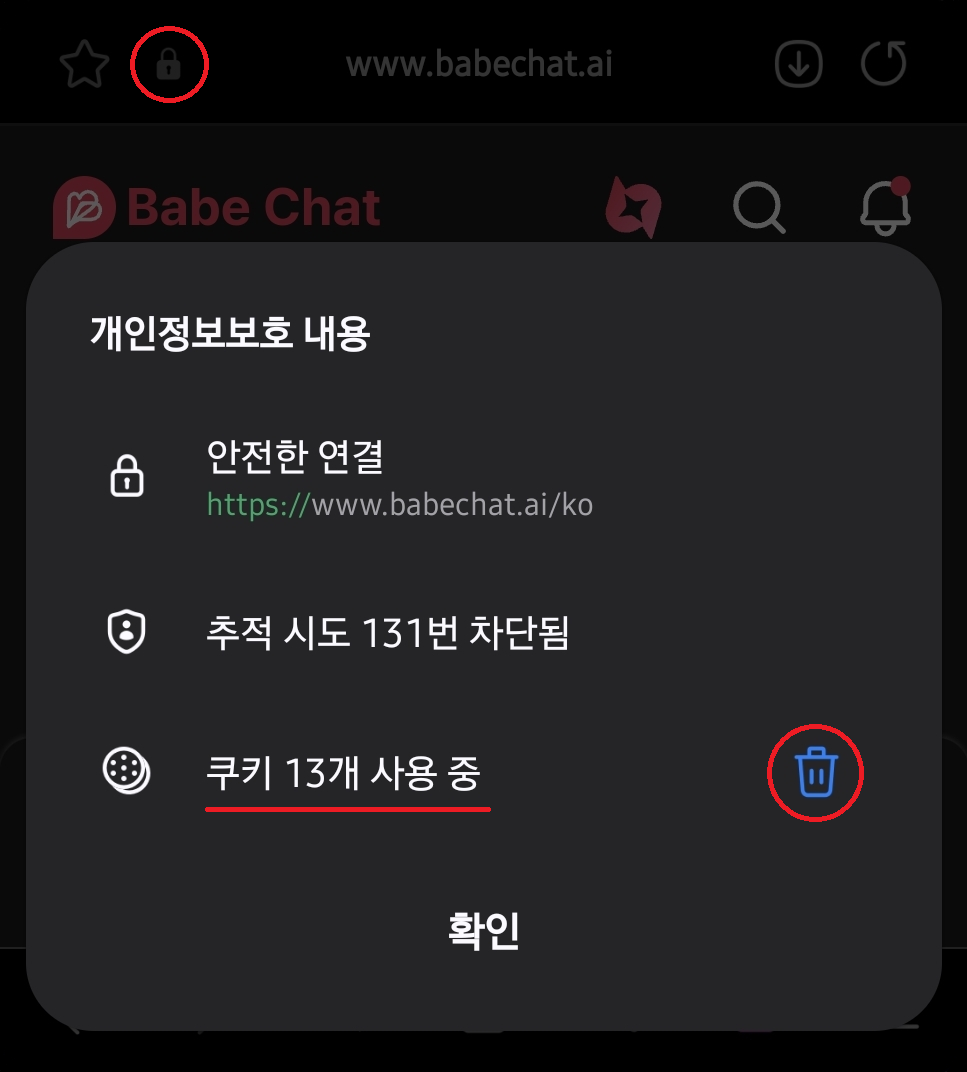Open the 안전한 연결 connection details
967x1072 pixels.
(x=400, y=476)
